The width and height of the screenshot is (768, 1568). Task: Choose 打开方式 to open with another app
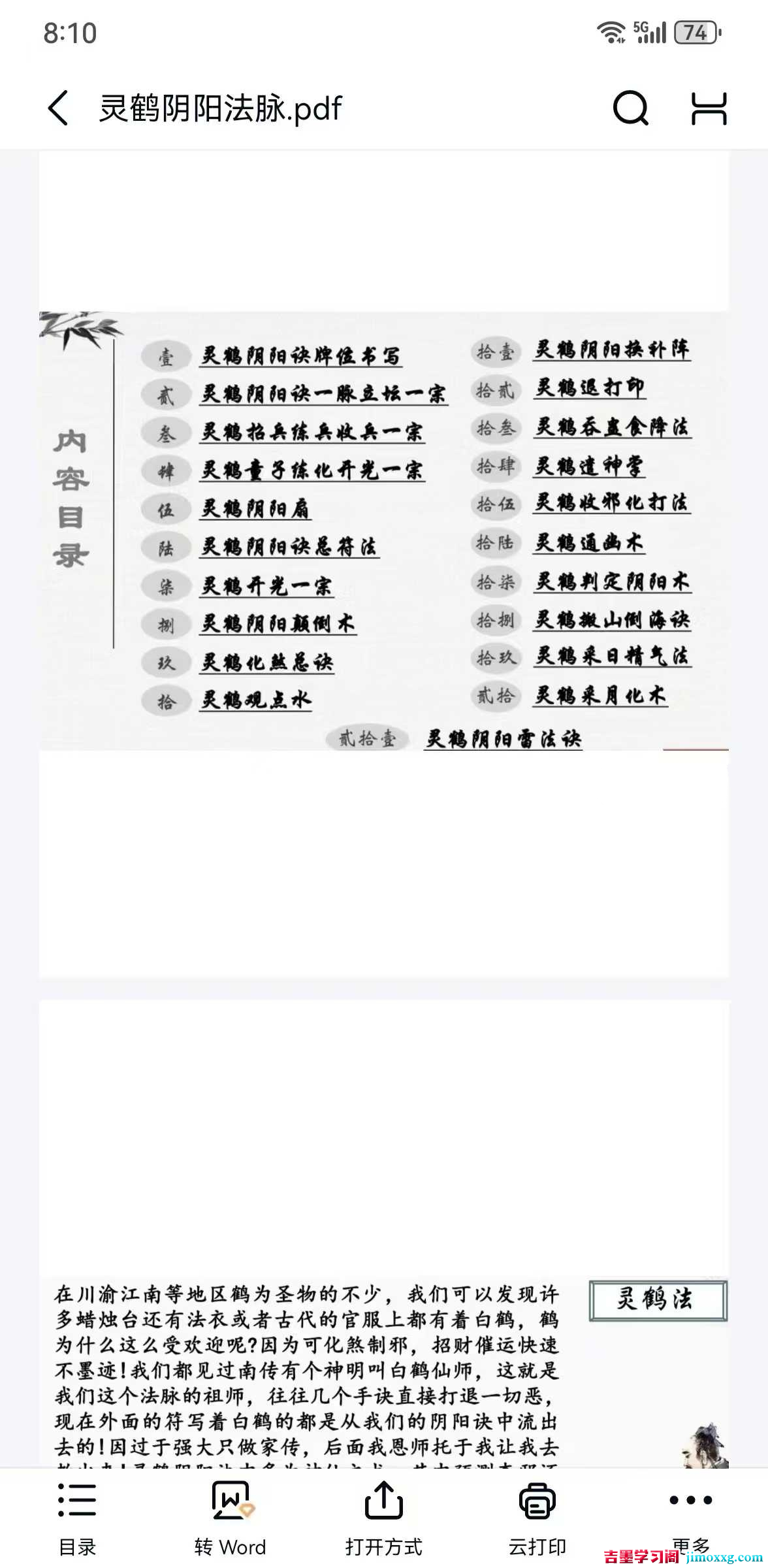pyautogui.click(x=383, y=1517)
